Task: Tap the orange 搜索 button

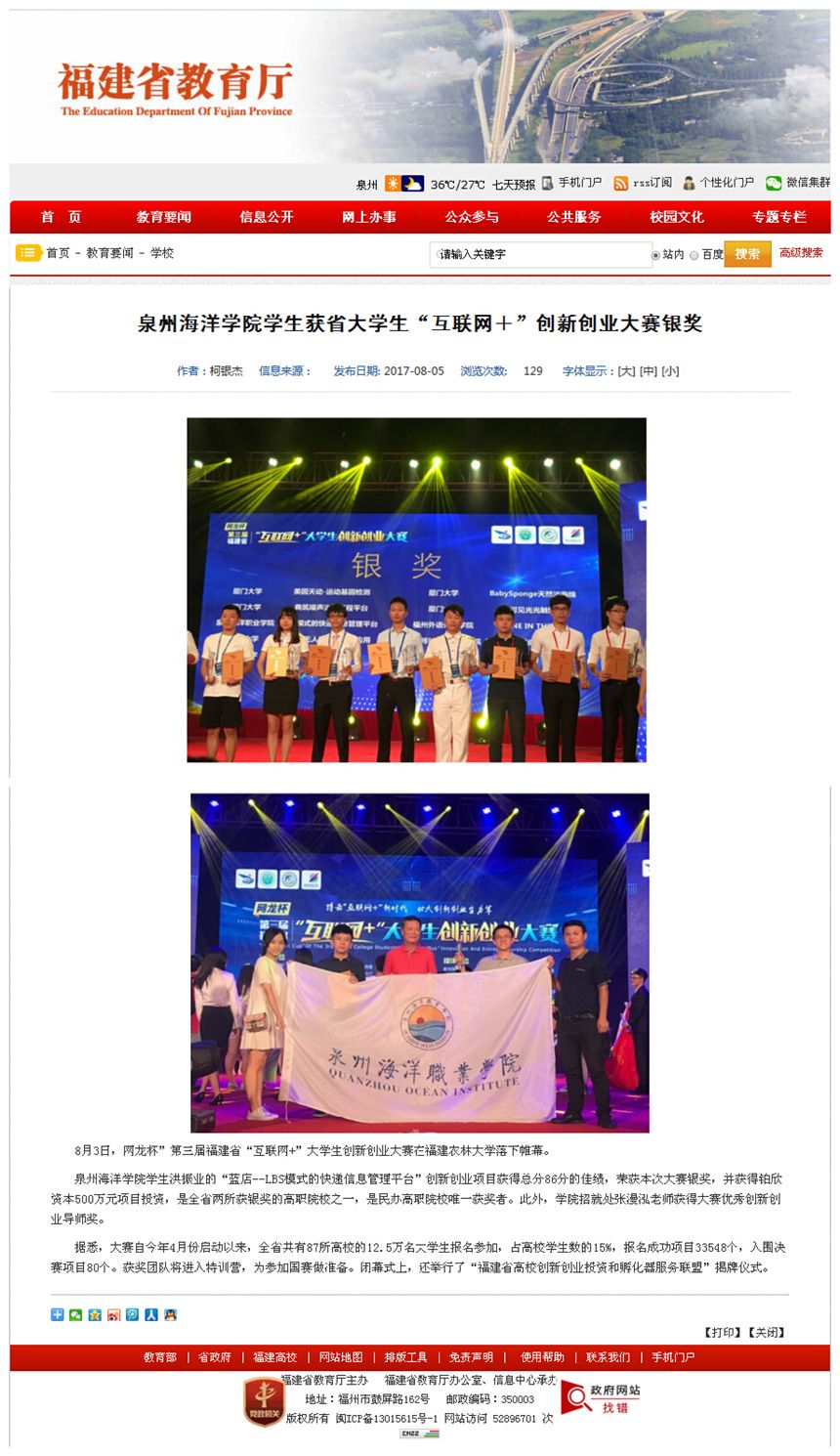Action: [x=747, y=254]
